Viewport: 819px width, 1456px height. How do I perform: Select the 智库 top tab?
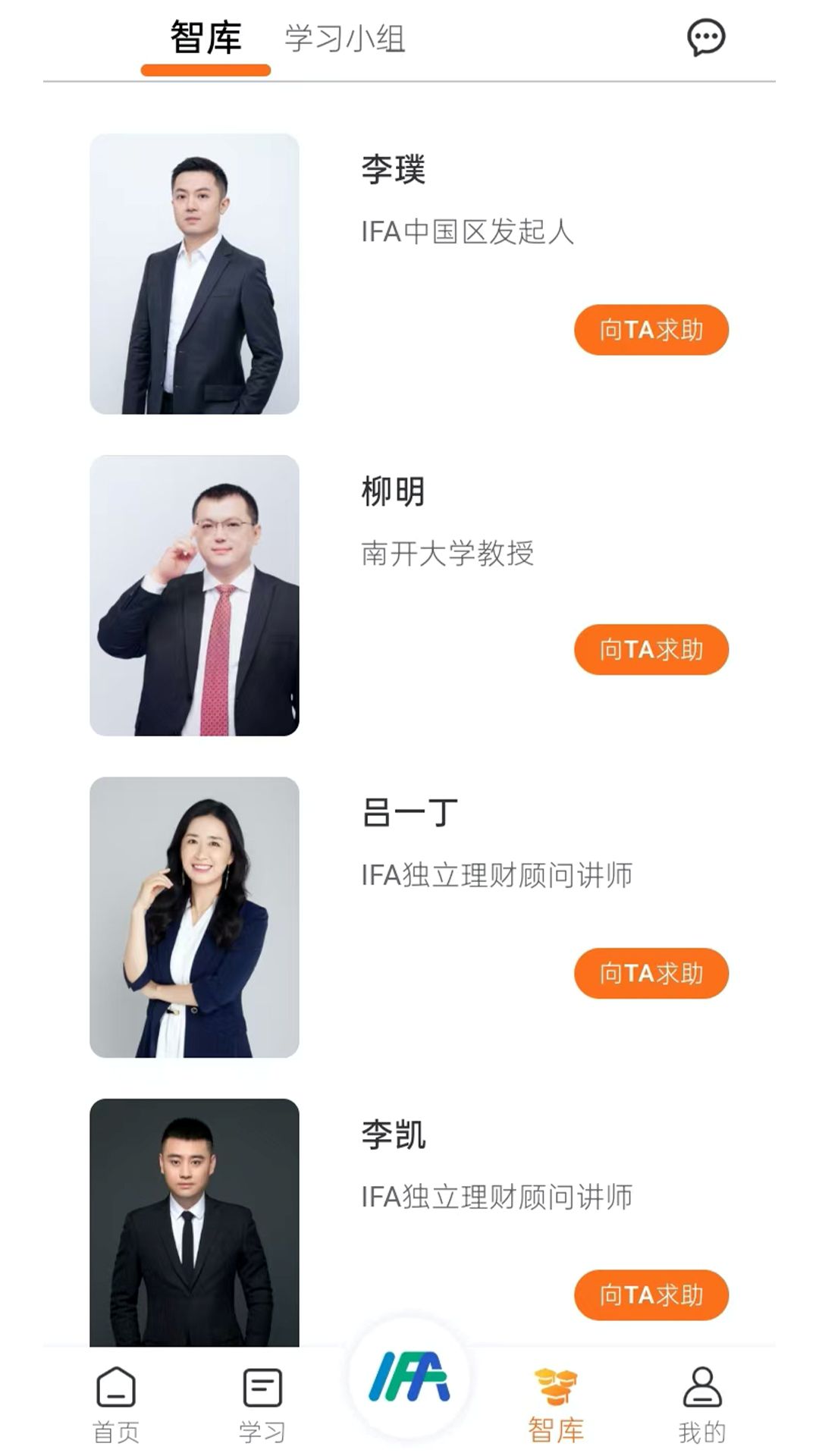click(x=206, y=39)
